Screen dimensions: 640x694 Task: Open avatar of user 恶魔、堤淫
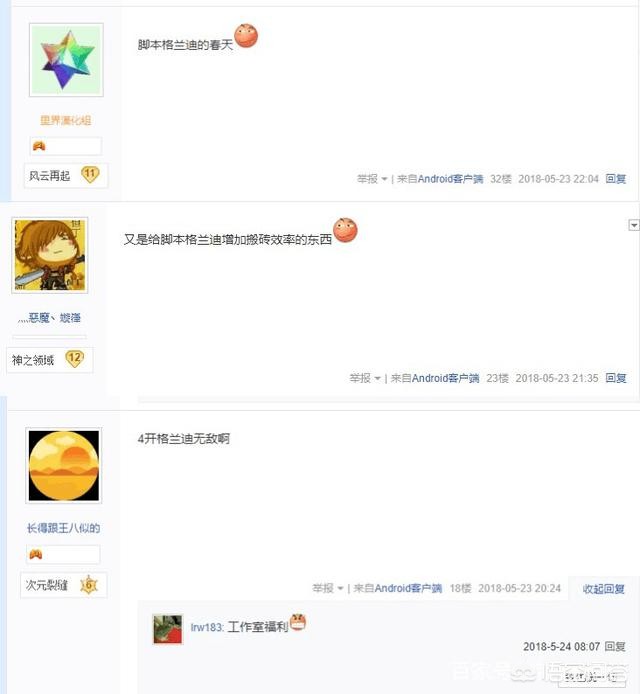(50, 255)
